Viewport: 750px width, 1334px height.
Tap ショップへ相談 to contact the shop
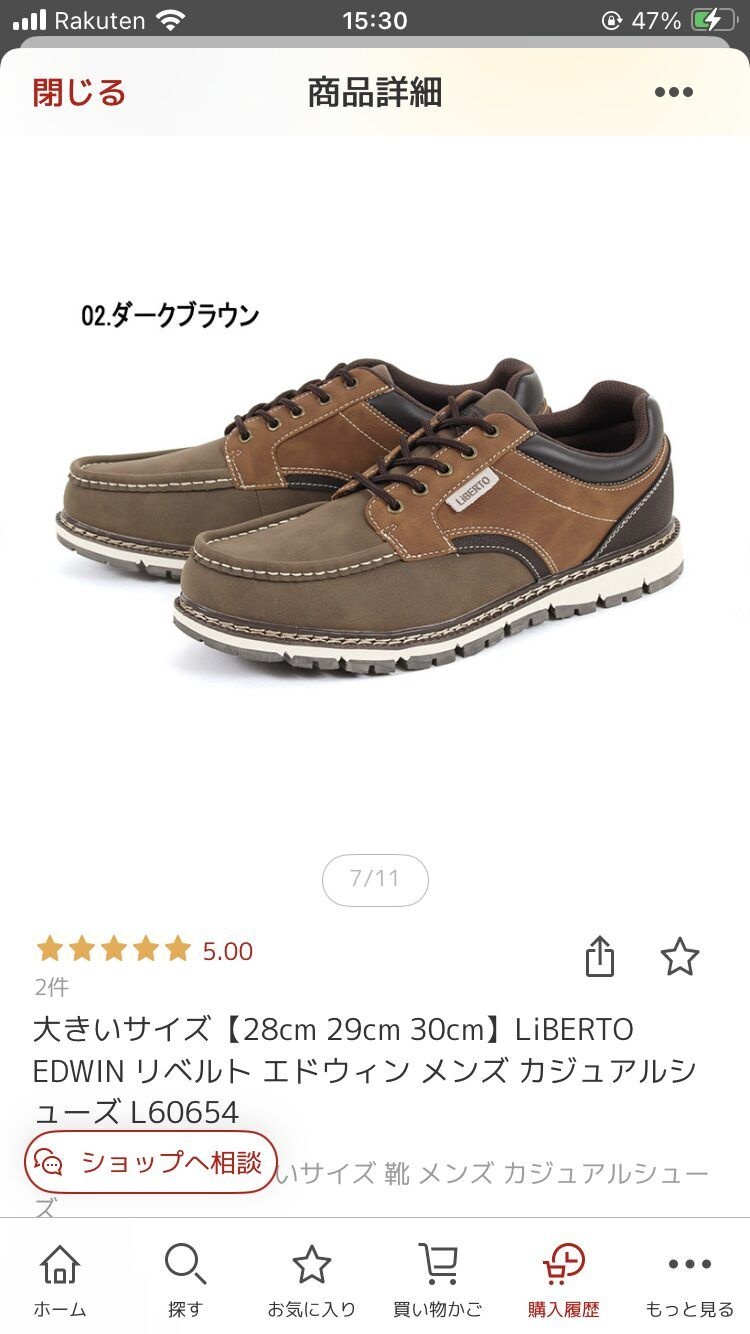[151, 1162]
